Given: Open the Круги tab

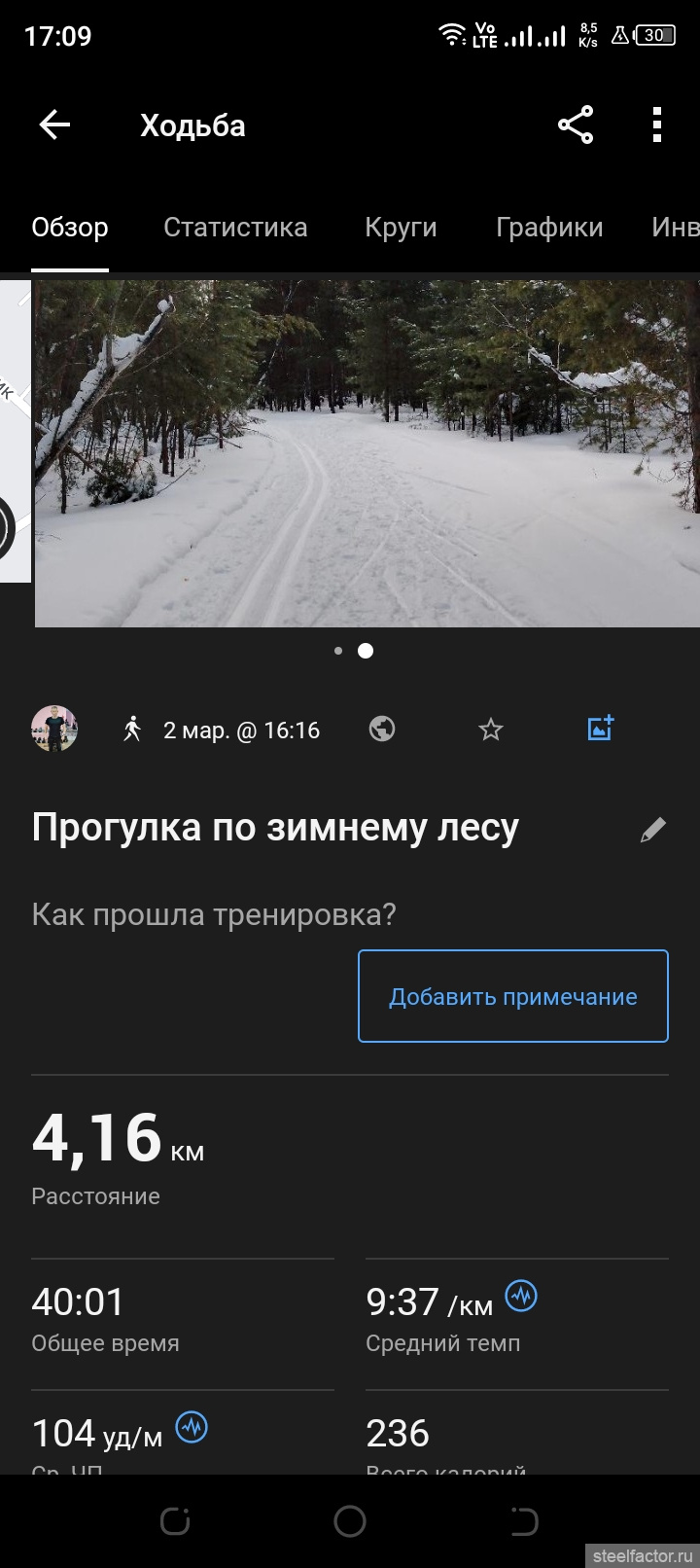Looking at the screenshot, I should coord(401,228).
